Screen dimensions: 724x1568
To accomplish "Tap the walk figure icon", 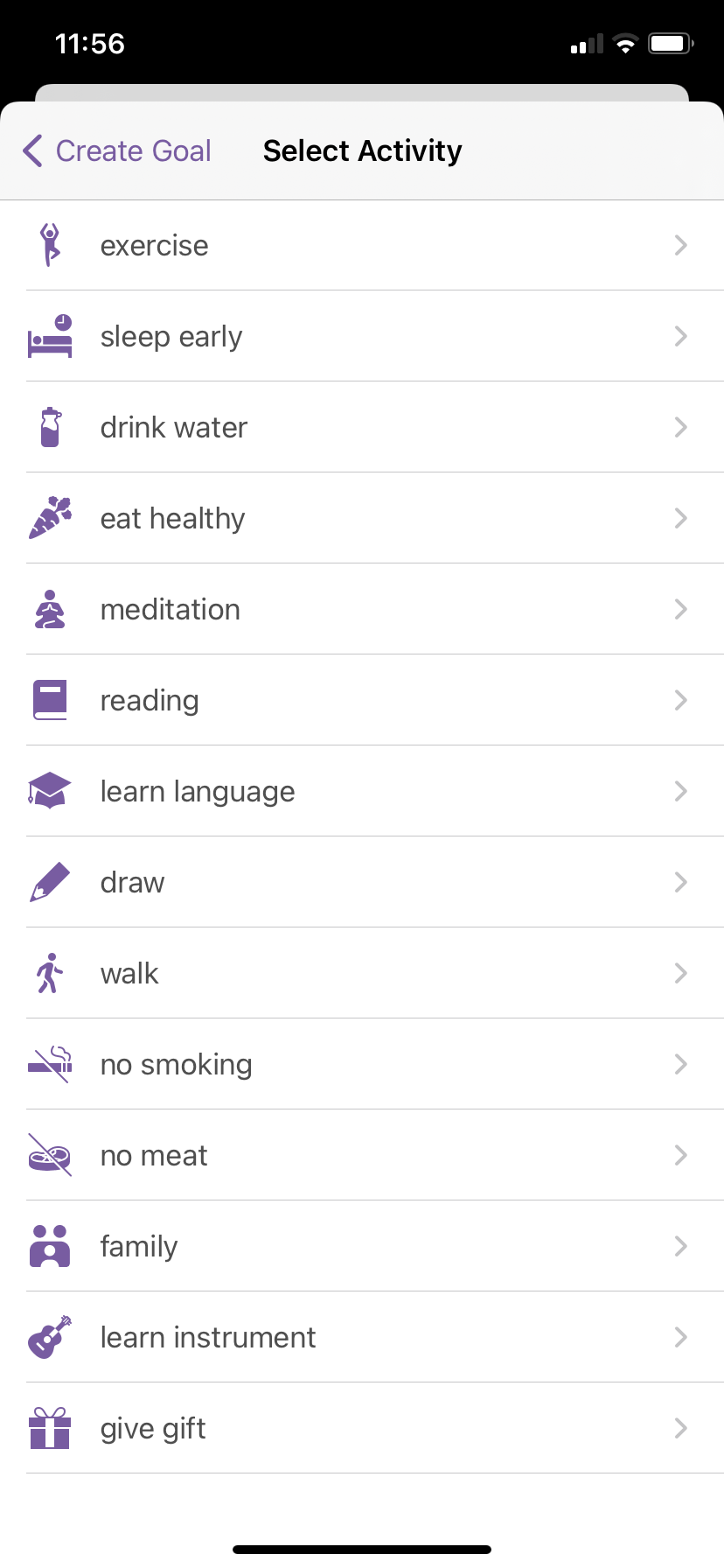I will click(50, 973).
